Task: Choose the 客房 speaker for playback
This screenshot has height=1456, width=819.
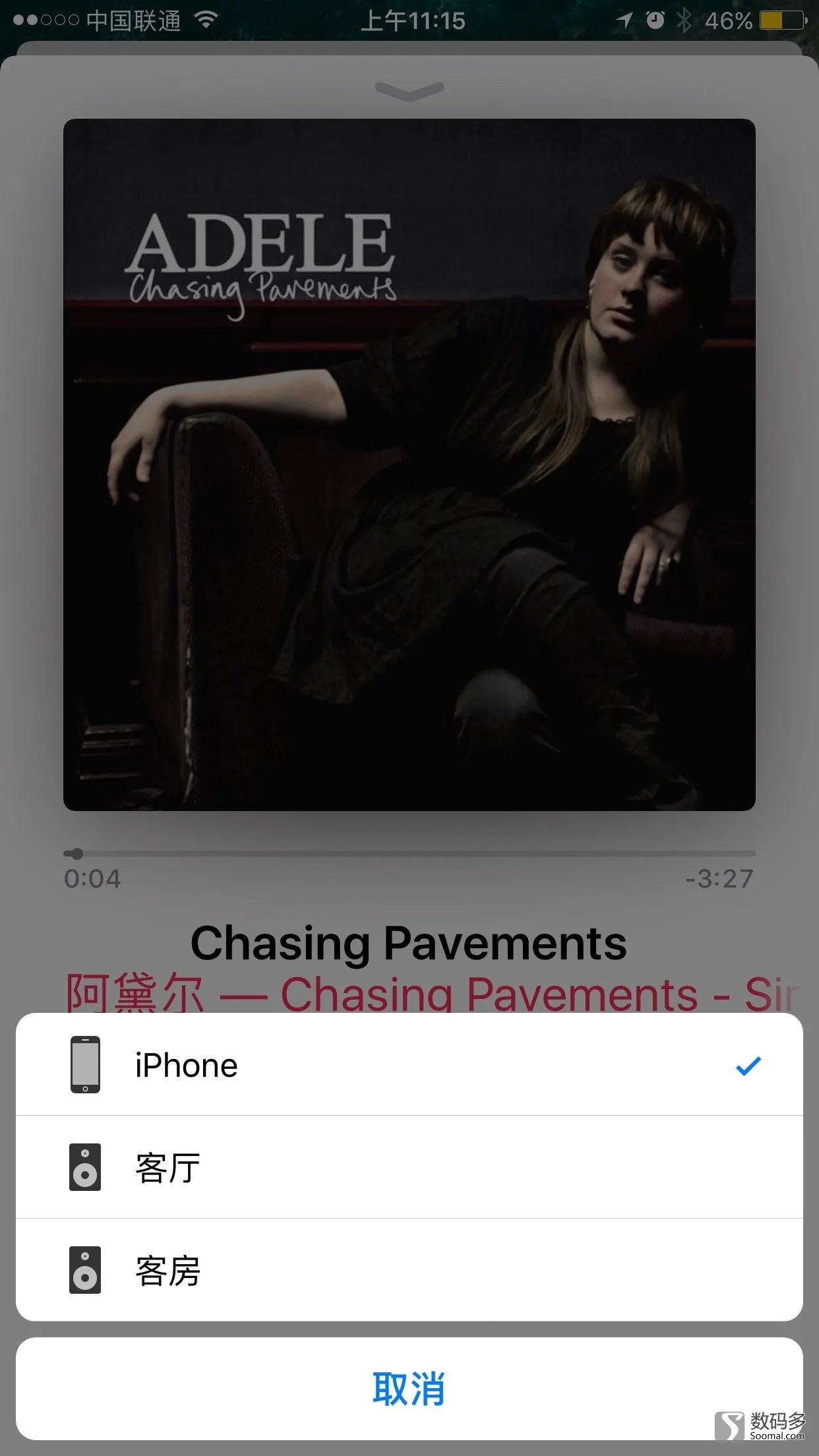Action: coord(409,1270)
